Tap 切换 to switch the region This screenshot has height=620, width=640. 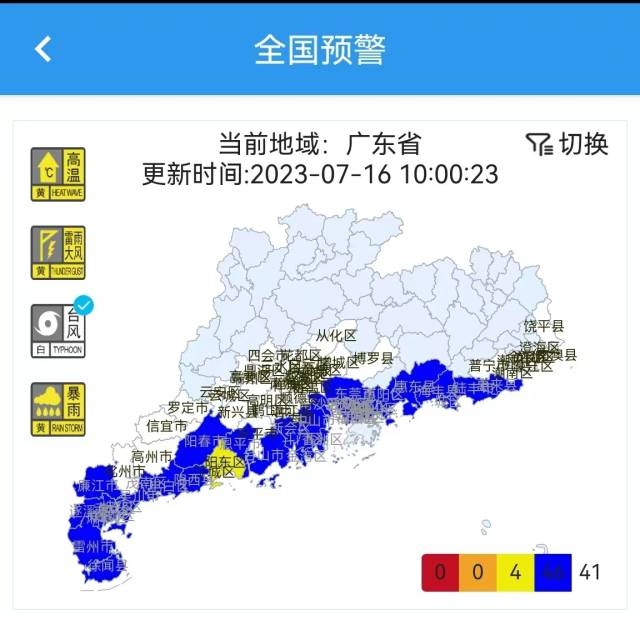[x=568, y=144]
